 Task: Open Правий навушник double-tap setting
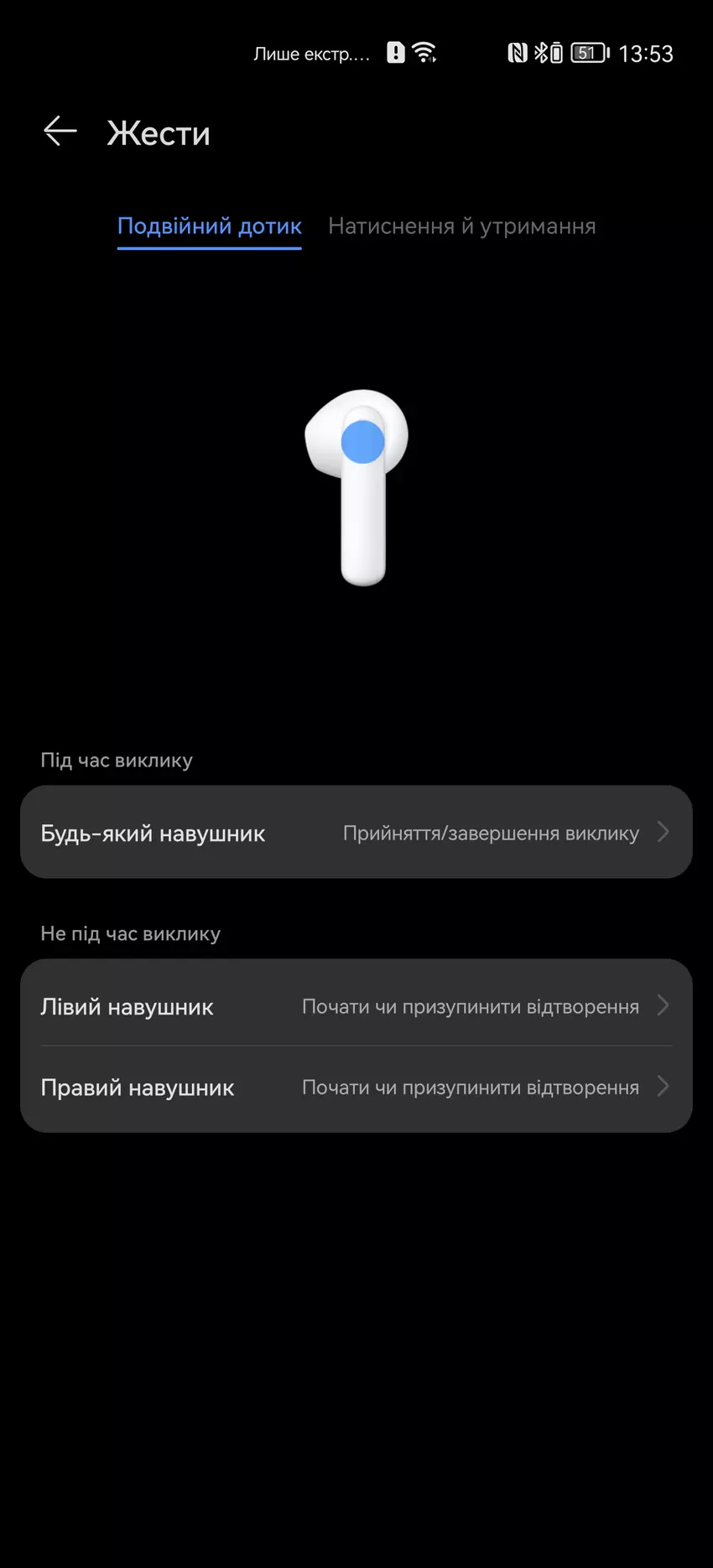(x=356, y=1088)
